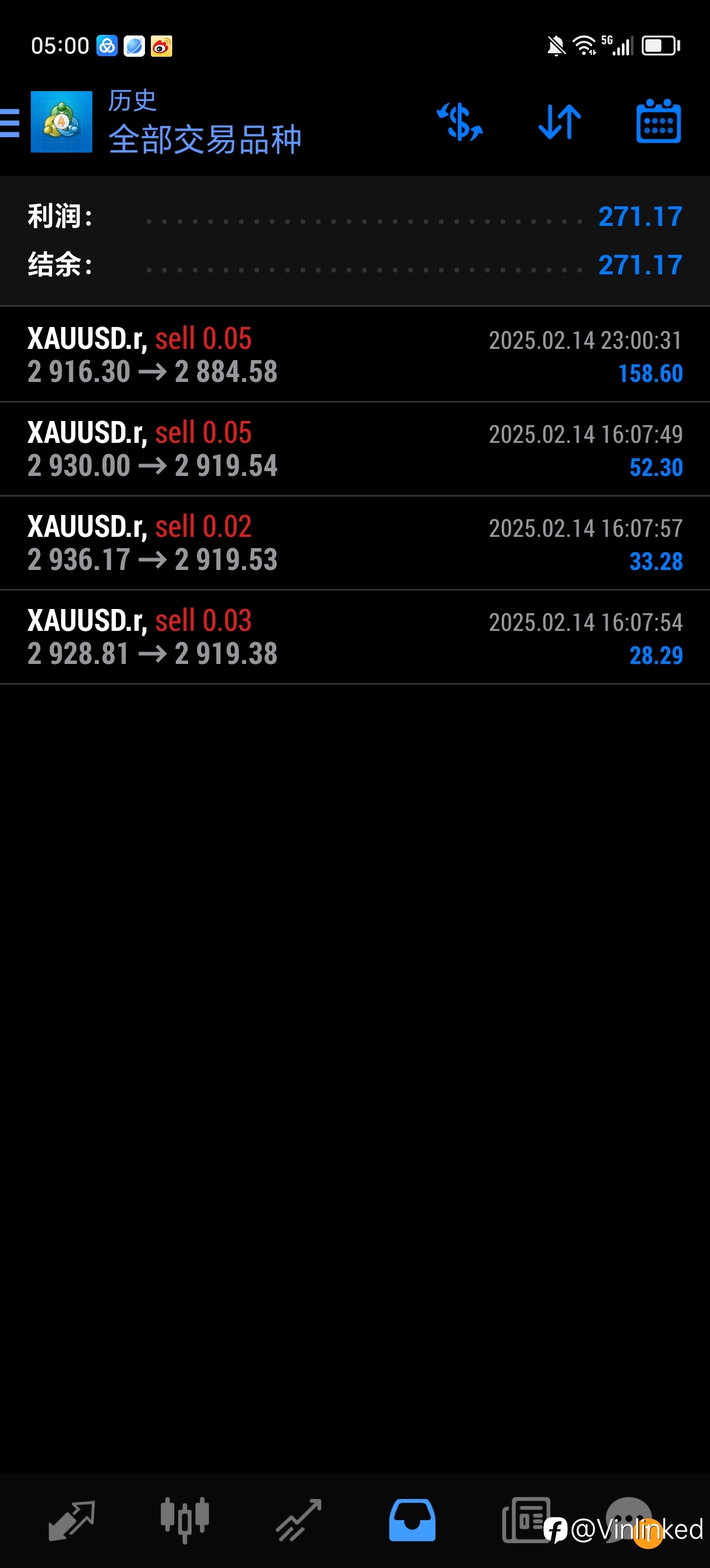Image resolution: width=710 pixels, height=1568 pixels.
Task: Tap the currency symbol filter icon
Action: pyautogui.click(x=460, y=122)
